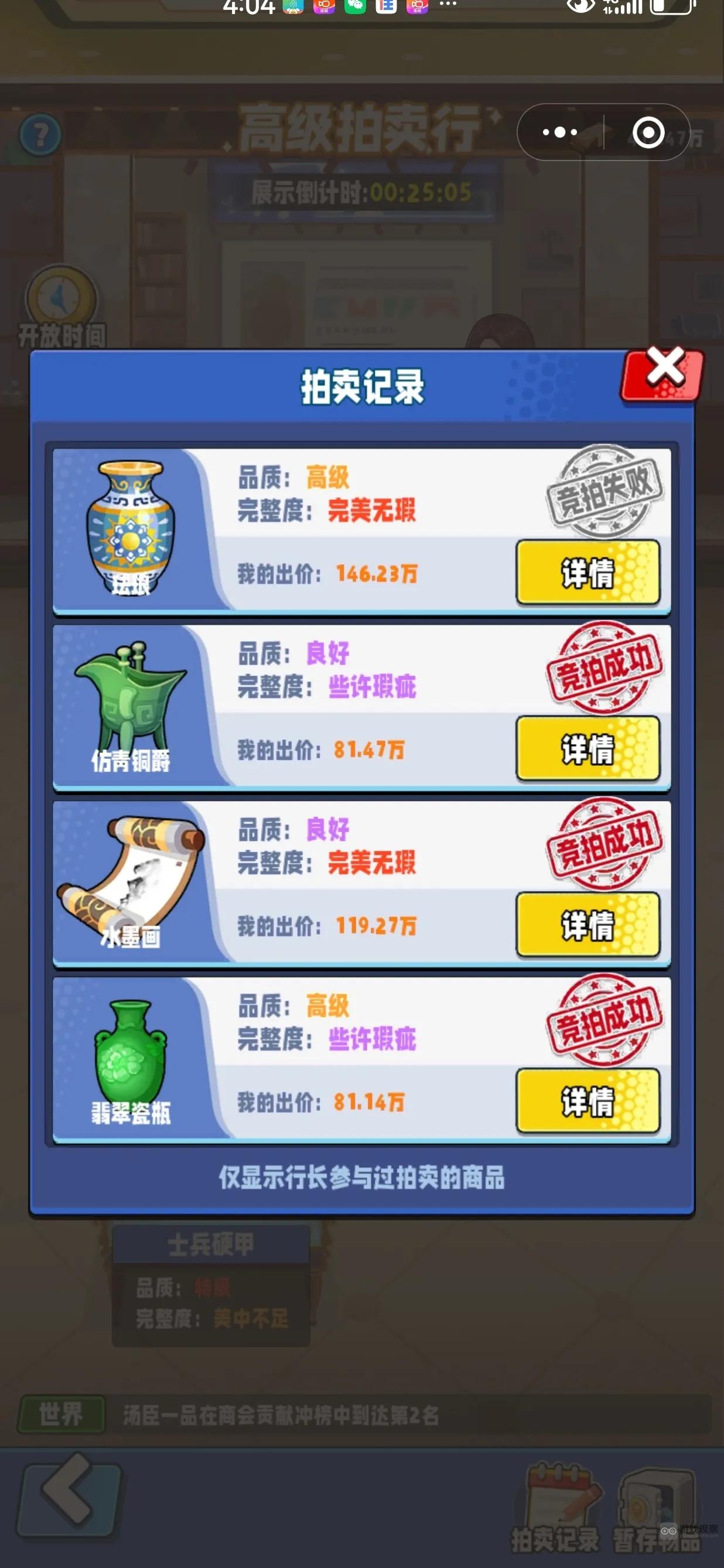Open 详情 for the 水墨画 record

[588, 925]
